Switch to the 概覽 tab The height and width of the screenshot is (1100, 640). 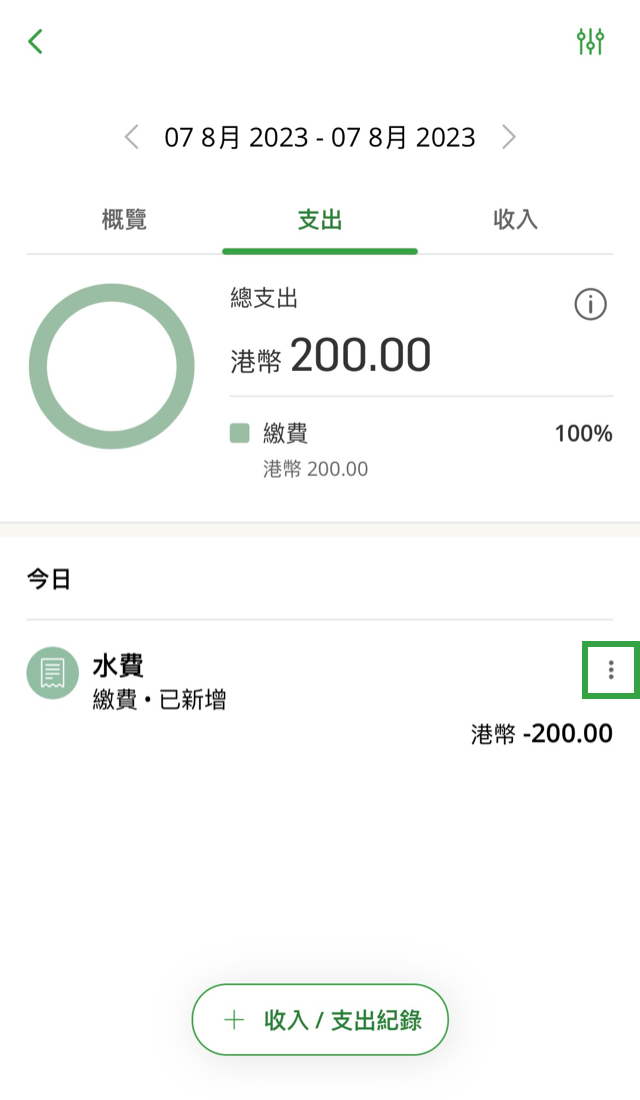[x=124, y=220]
